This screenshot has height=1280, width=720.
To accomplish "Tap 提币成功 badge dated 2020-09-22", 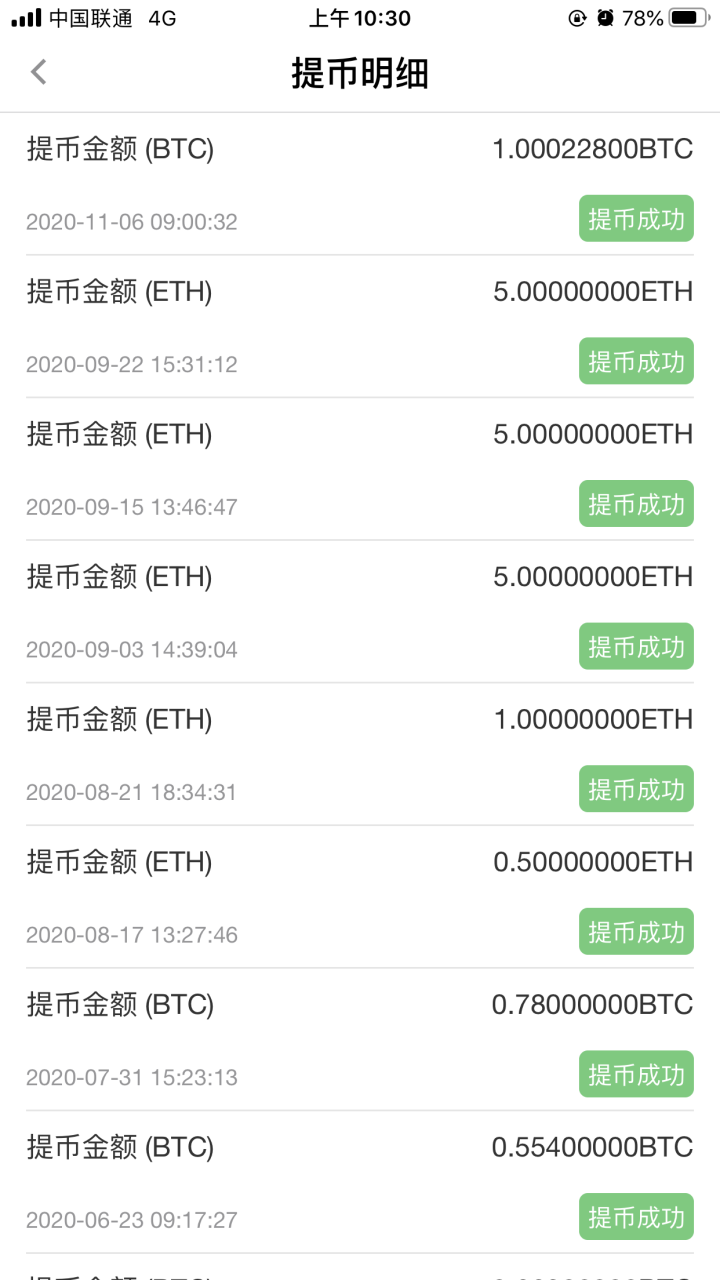I will (635, 361).
